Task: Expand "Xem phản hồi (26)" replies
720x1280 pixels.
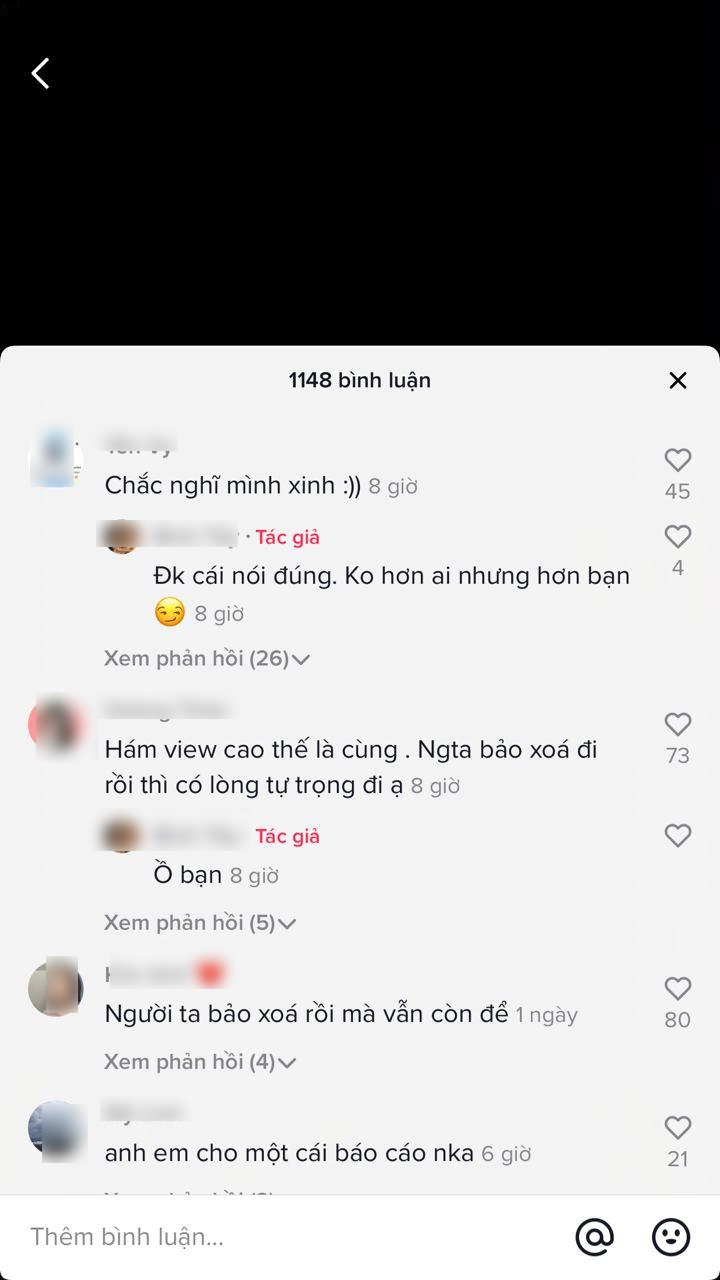Action: point(207,659)
